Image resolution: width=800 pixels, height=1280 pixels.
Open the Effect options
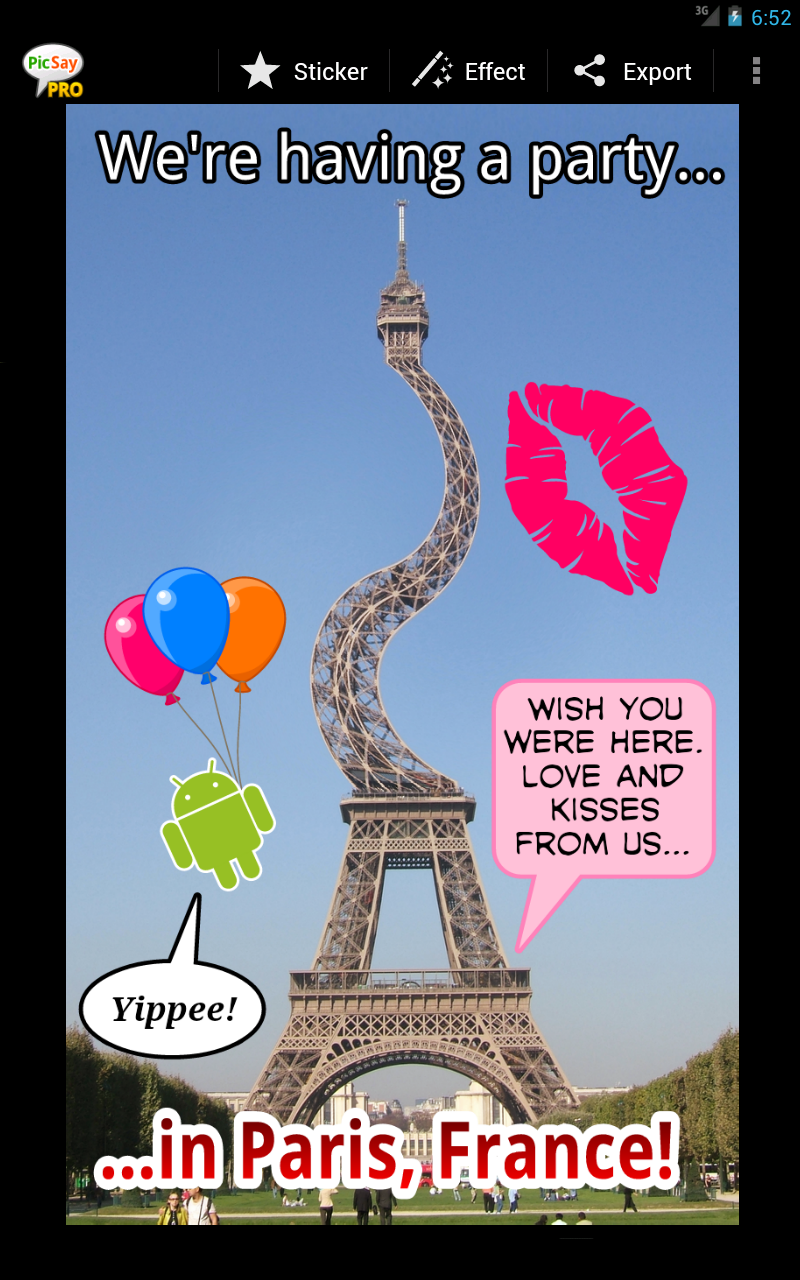[469, 72]
